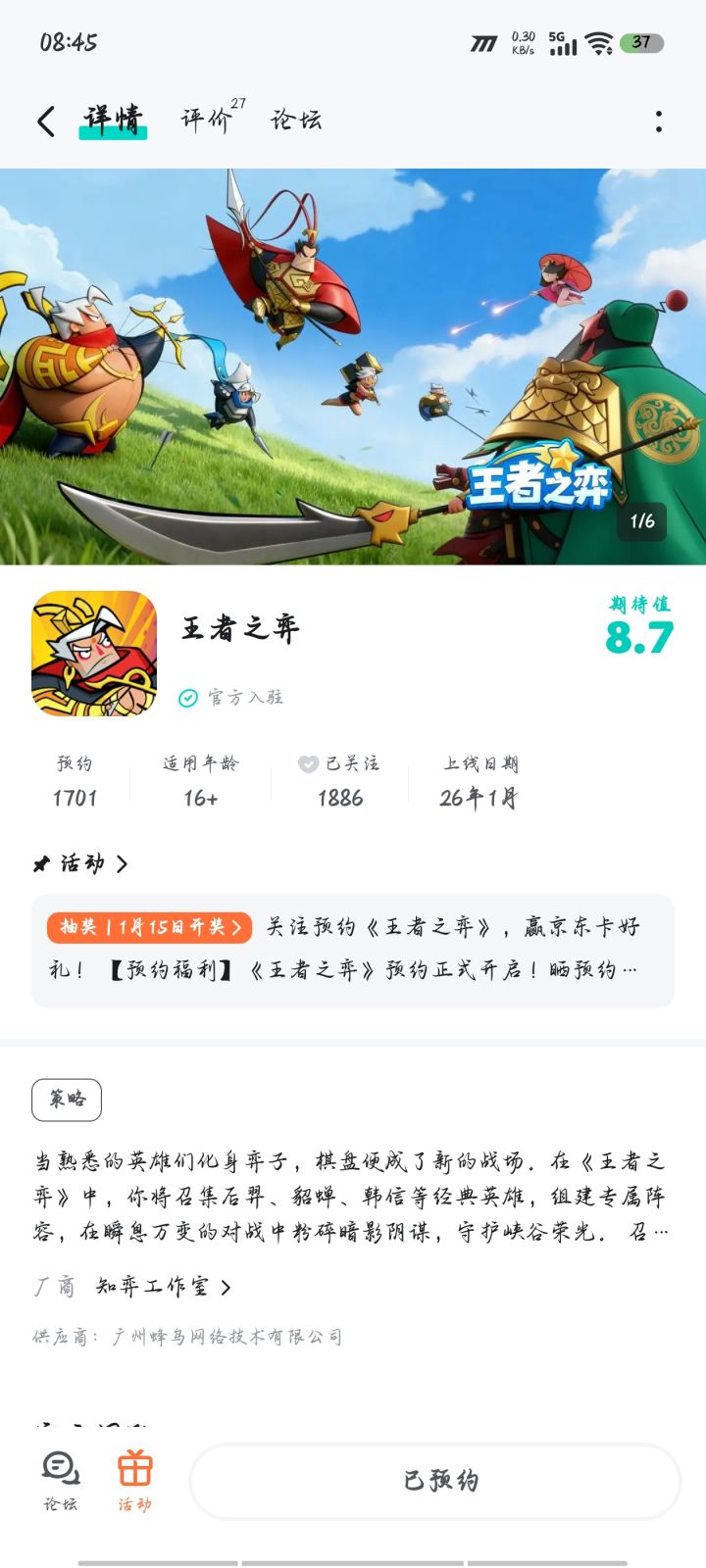Expand the 活动 activities section

(x=78, y=864)
